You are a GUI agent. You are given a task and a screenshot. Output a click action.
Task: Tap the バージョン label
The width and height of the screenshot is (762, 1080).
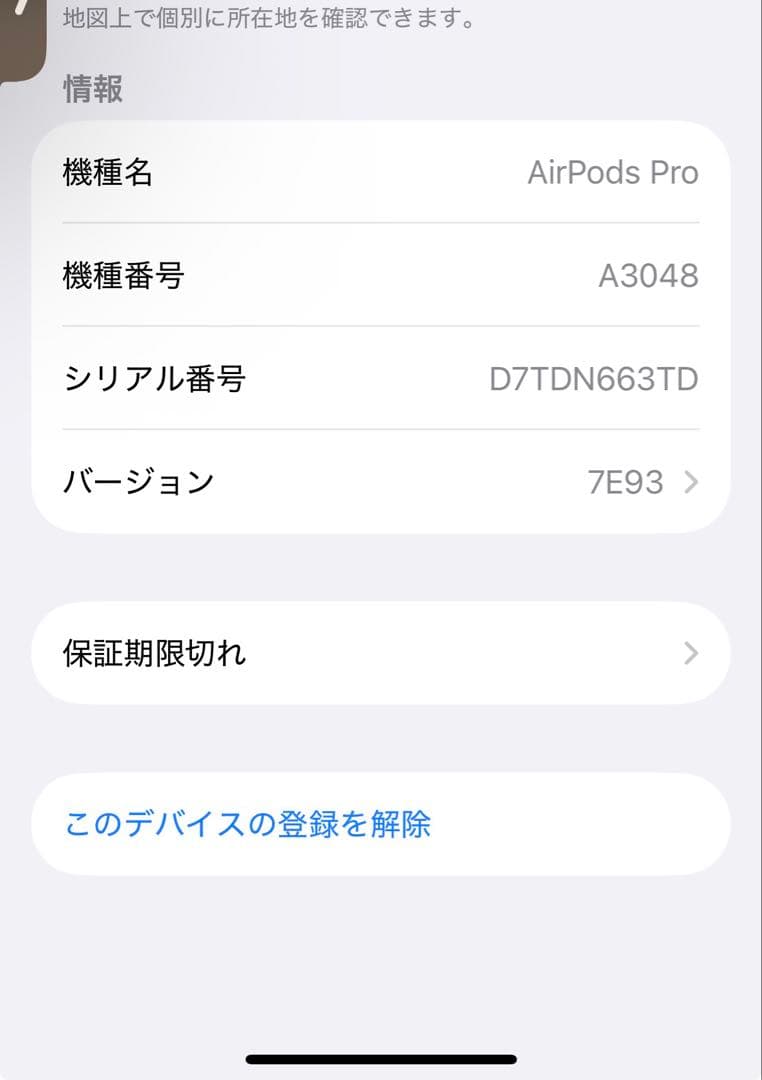(x=138, y=482)
